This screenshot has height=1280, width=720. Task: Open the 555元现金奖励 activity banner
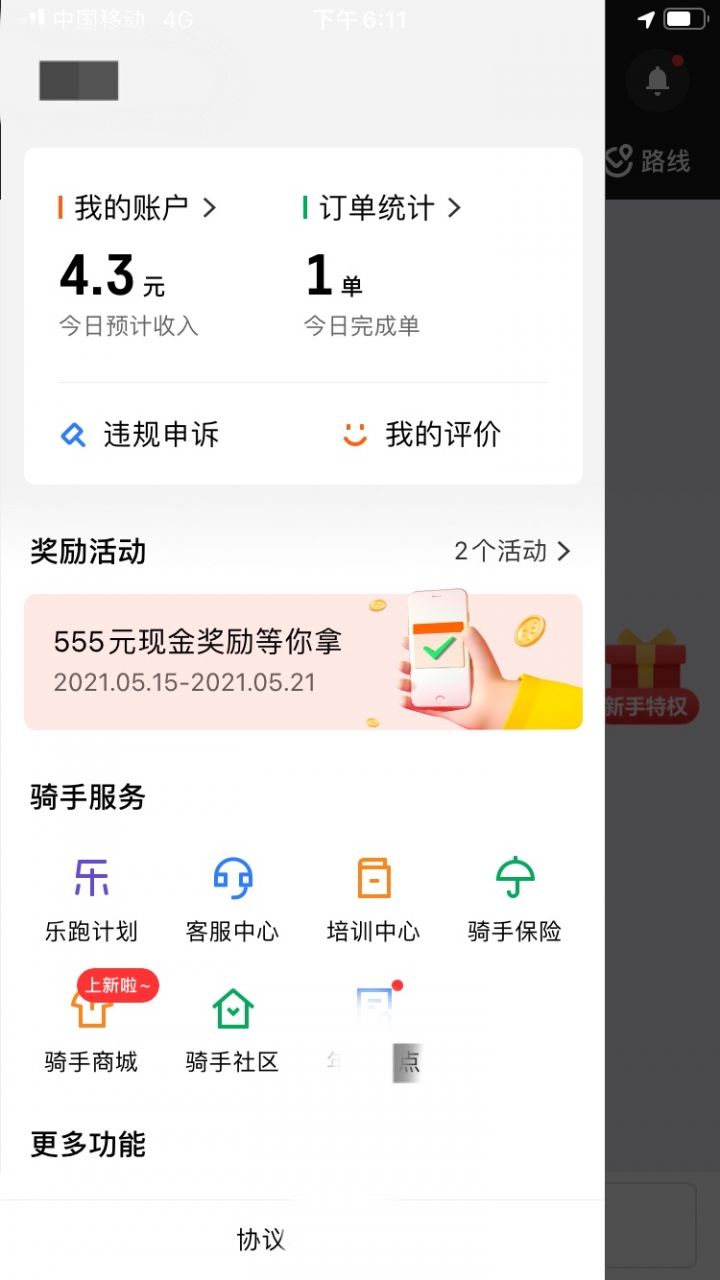pyautogui.click(x=300, y=660)
